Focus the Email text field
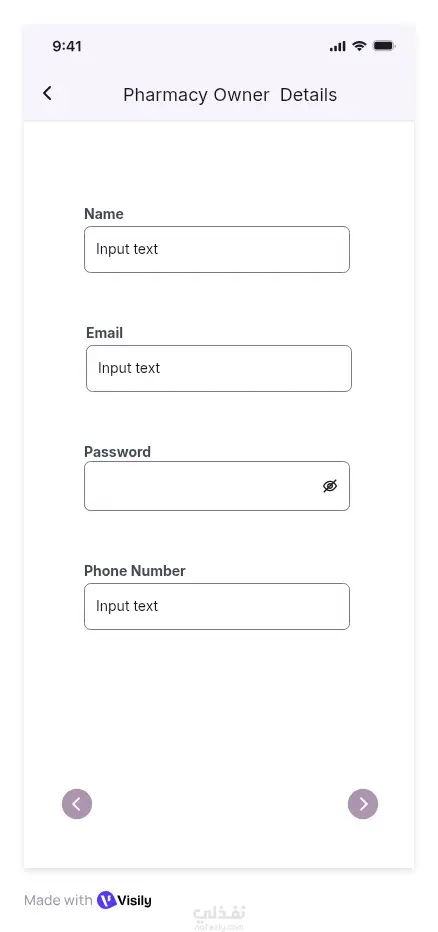438x932 pixels. point(219,369)
